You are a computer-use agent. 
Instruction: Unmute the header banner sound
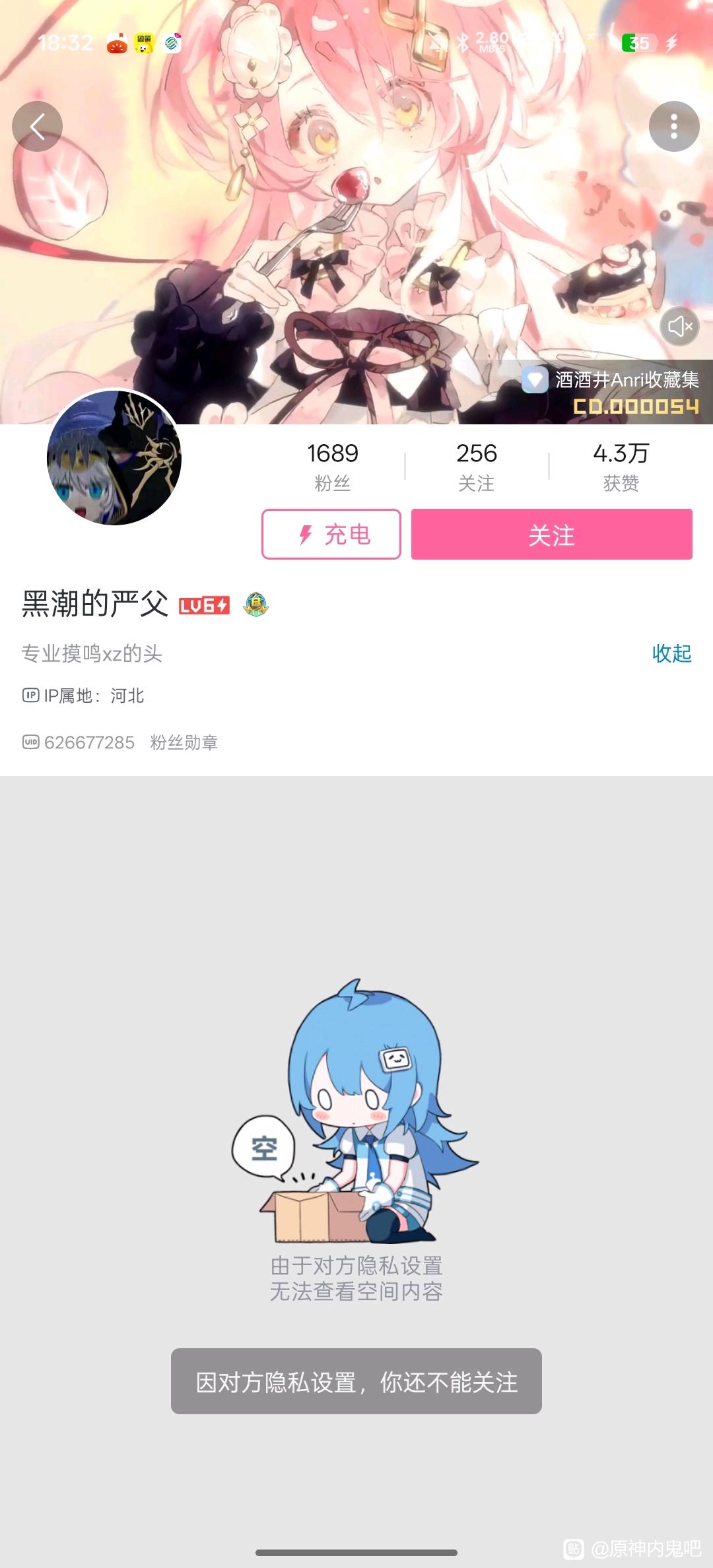point(679,326)
